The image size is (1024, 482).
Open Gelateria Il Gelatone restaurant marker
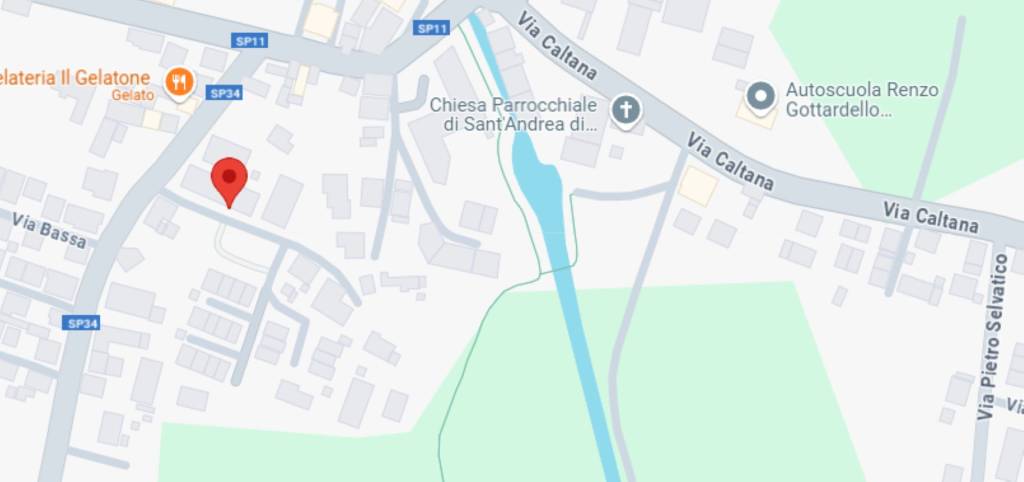click(180, 82)
